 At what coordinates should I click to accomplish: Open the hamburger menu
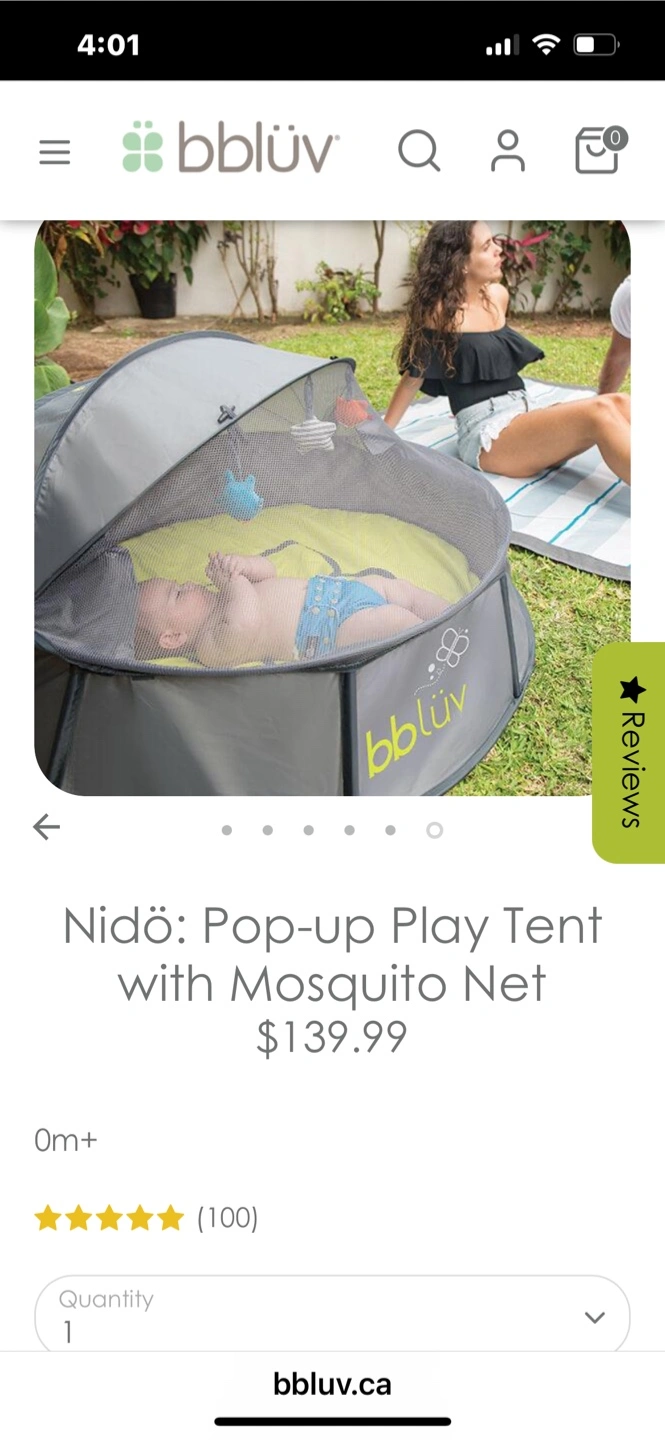(x=55, y=152)
